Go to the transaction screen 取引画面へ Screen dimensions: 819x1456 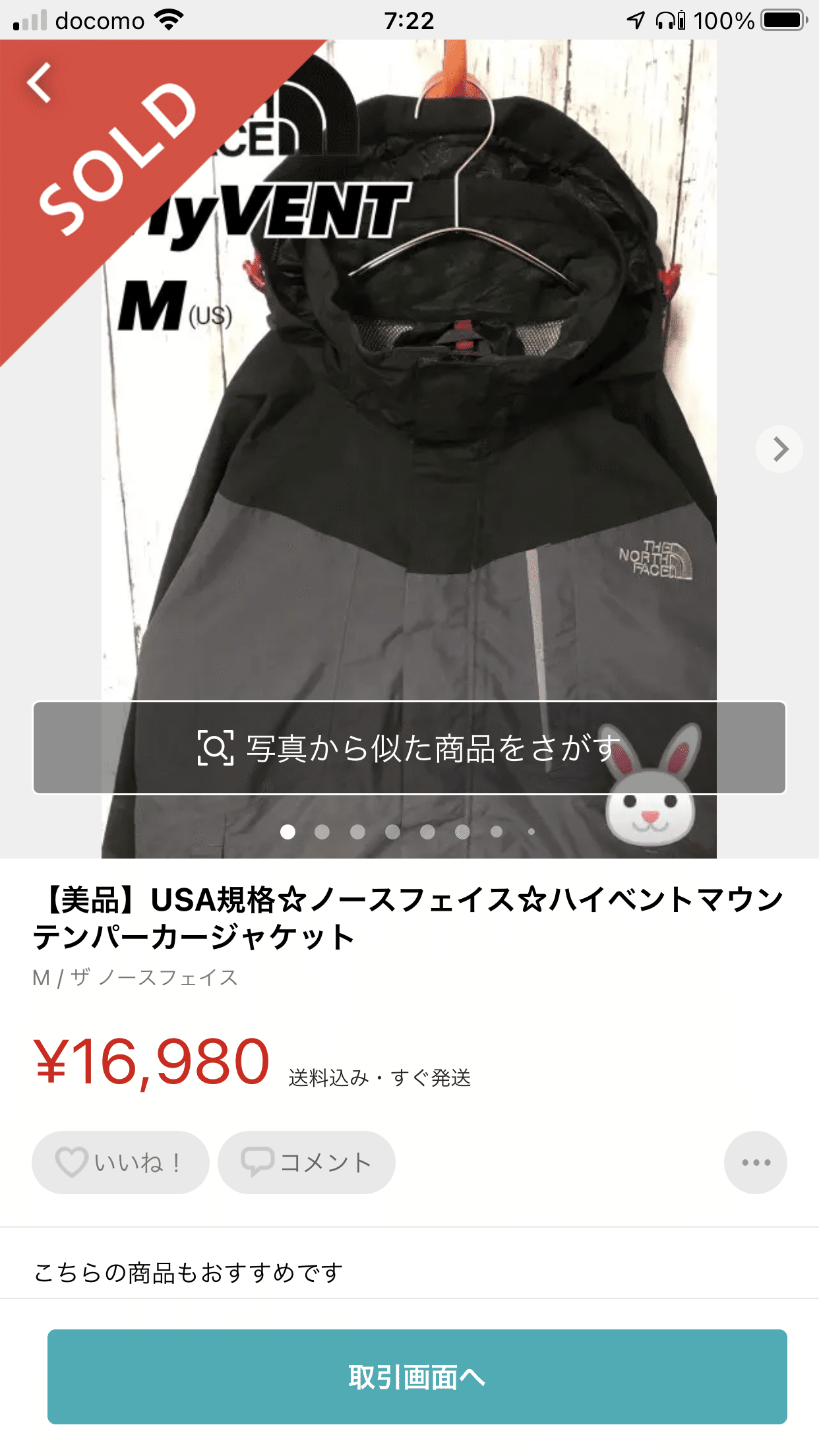click(417, 1377)
